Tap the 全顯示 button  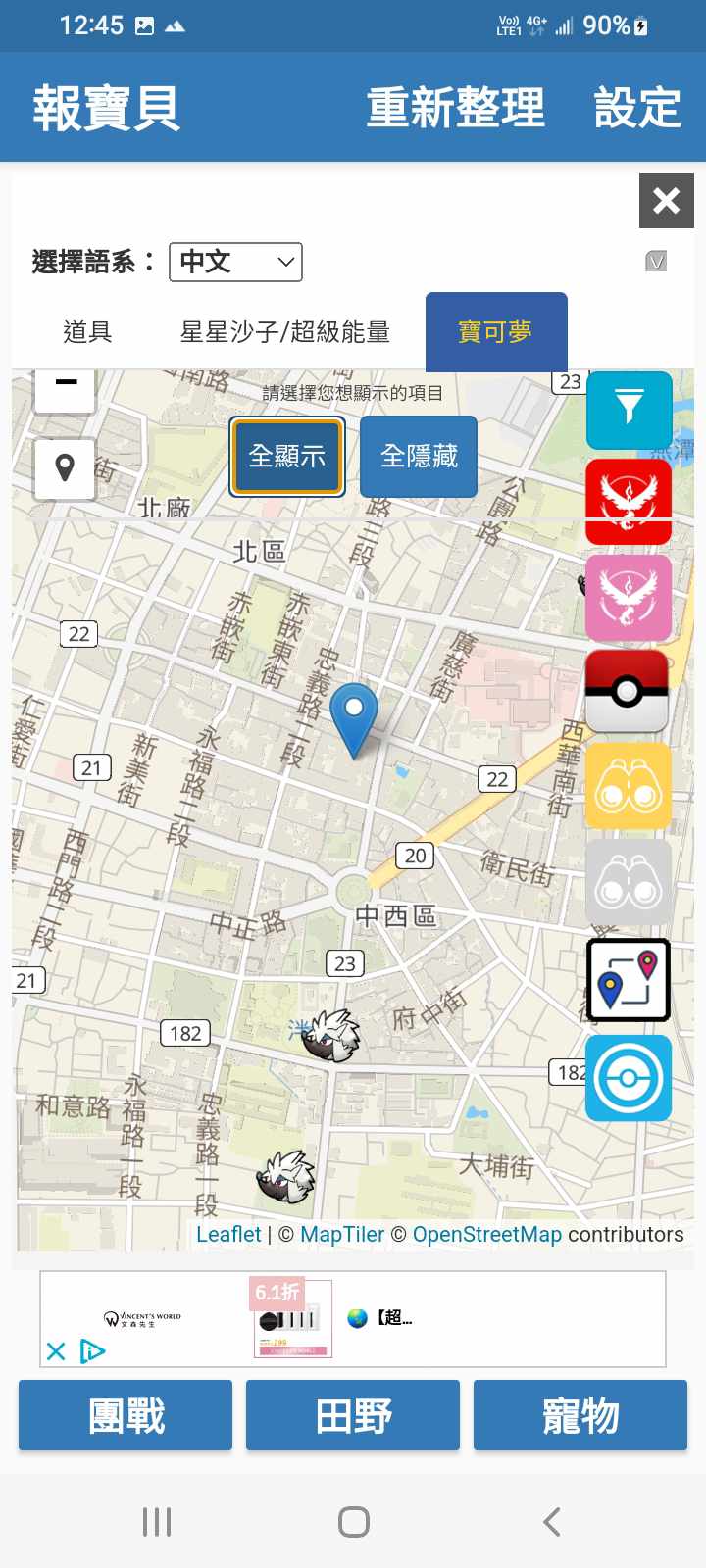pyautogui.click(x=286, y=456)
